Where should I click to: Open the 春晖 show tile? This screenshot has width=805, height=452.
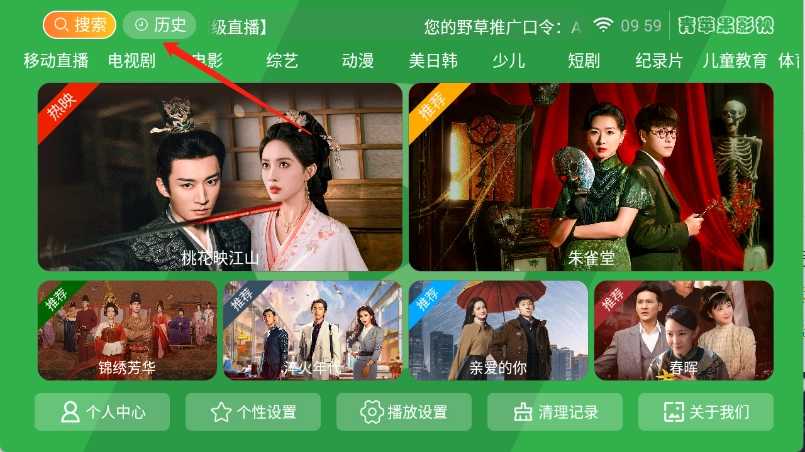[683, 330]
